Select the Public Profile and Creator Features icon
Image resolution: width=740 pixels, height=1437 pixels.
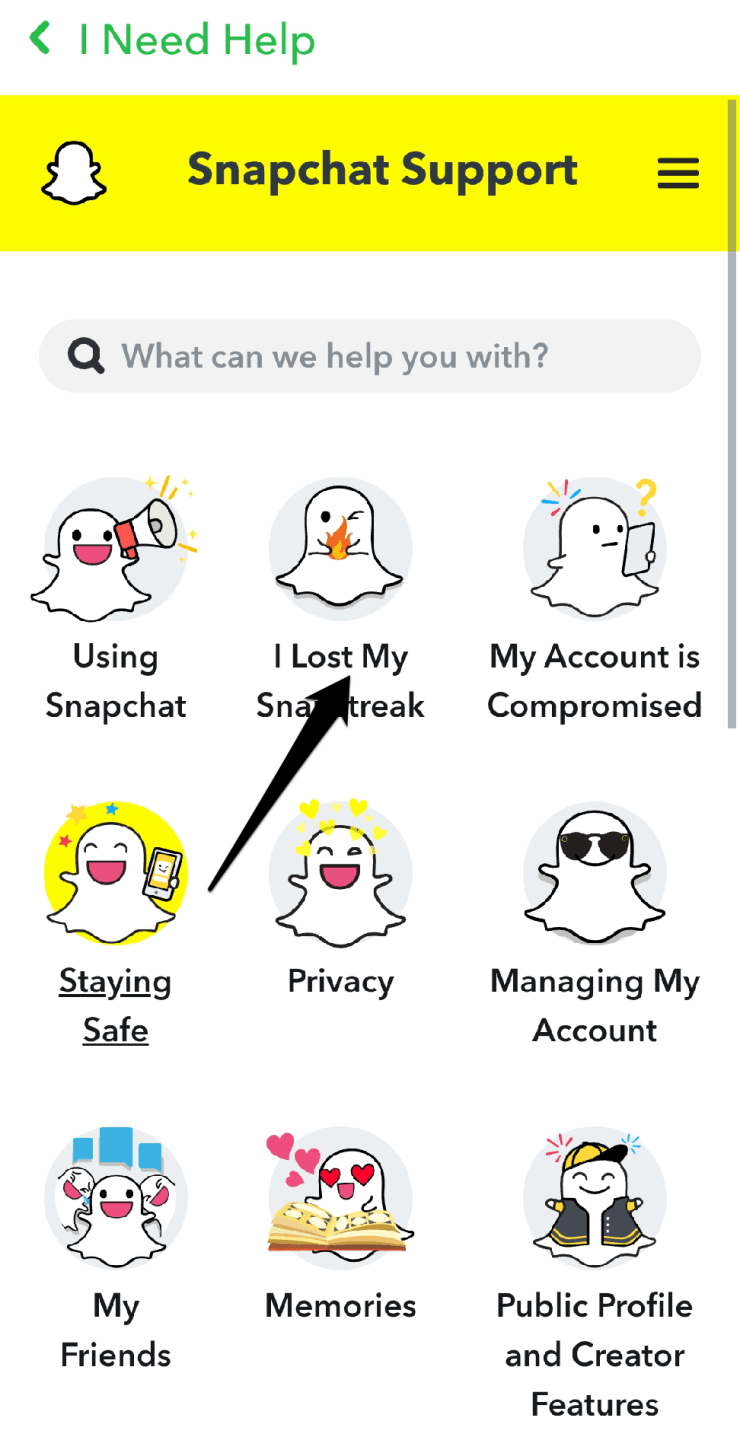pyautogui.click(x=594, y=1197)
